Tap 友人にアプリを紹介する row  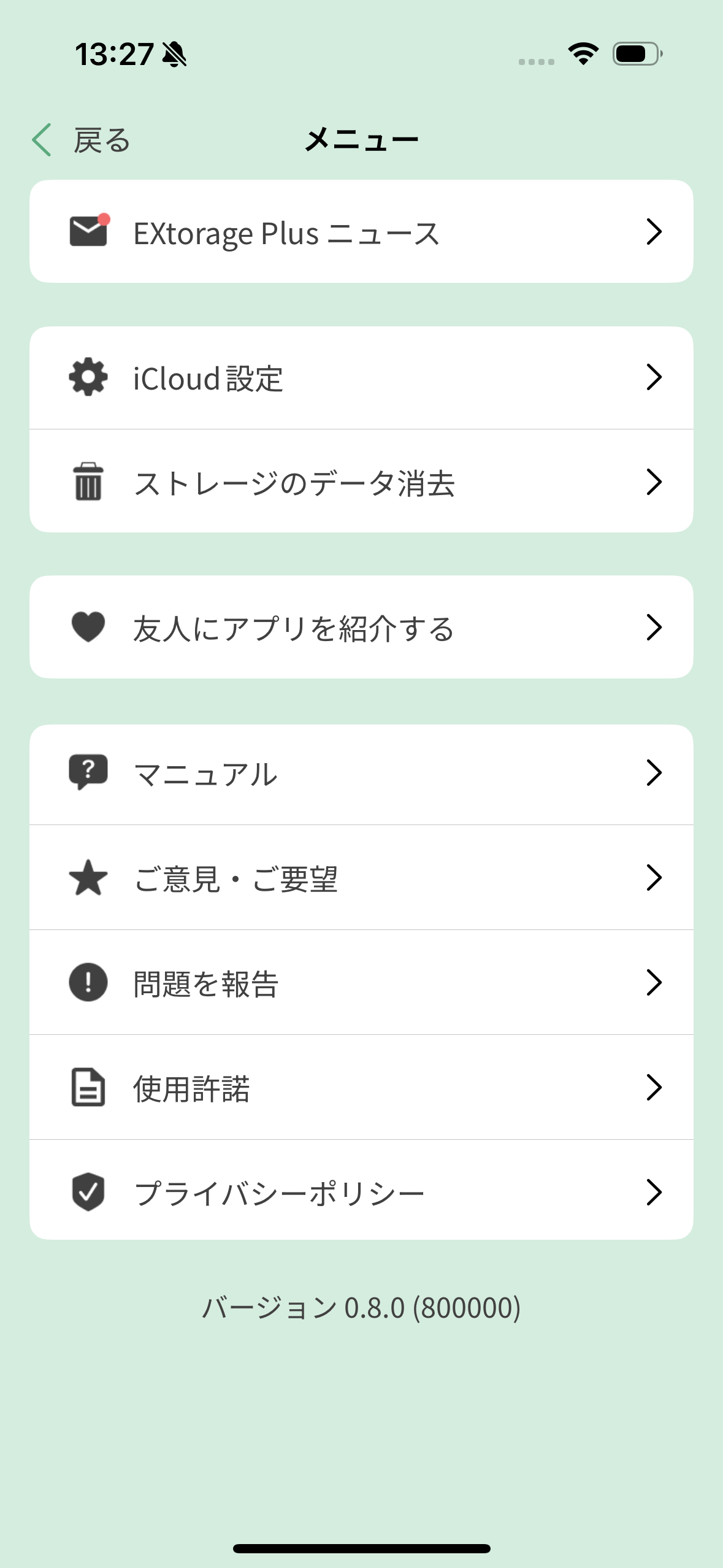pyautogui.click(x=361, y=627)
